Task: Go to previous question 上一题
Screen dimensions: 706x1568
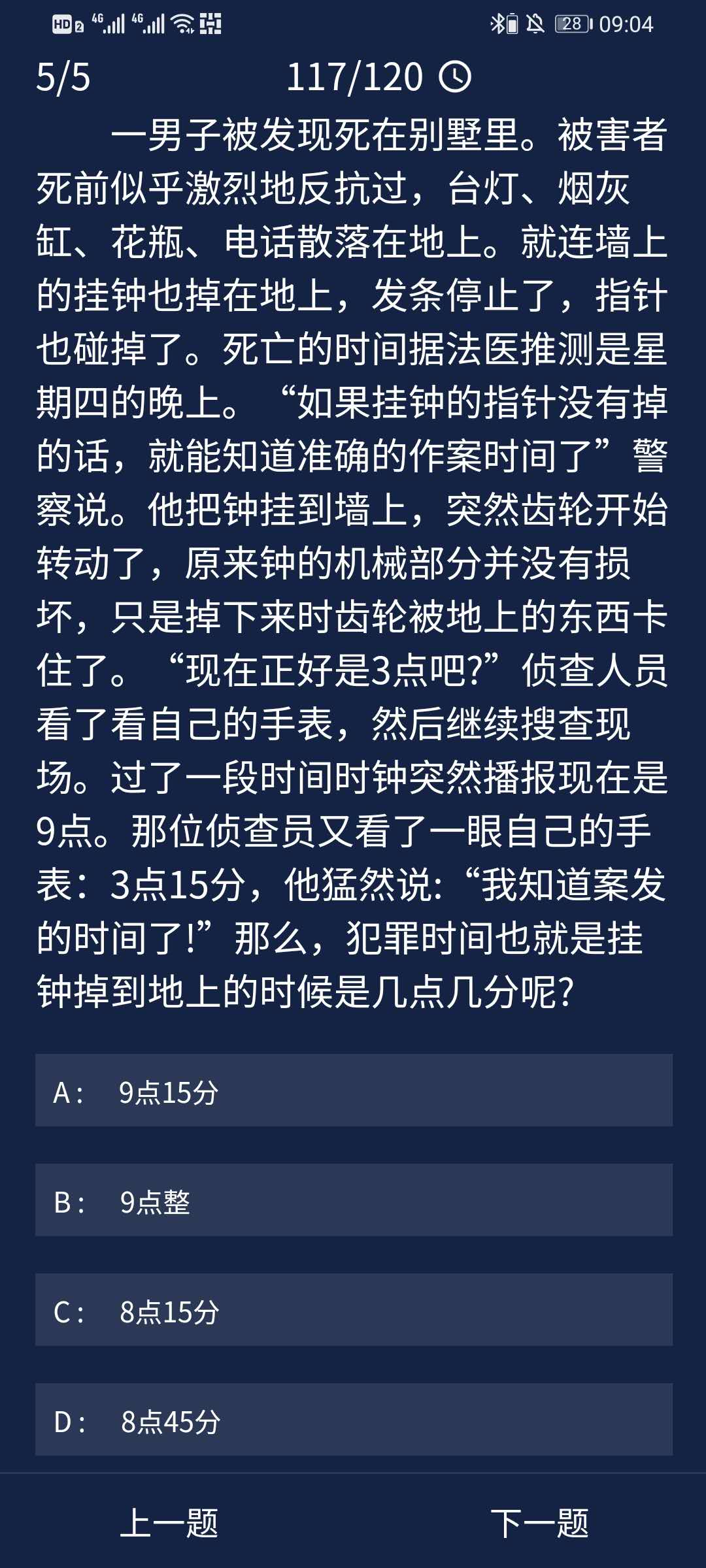Action: (x=169, y=1523)
